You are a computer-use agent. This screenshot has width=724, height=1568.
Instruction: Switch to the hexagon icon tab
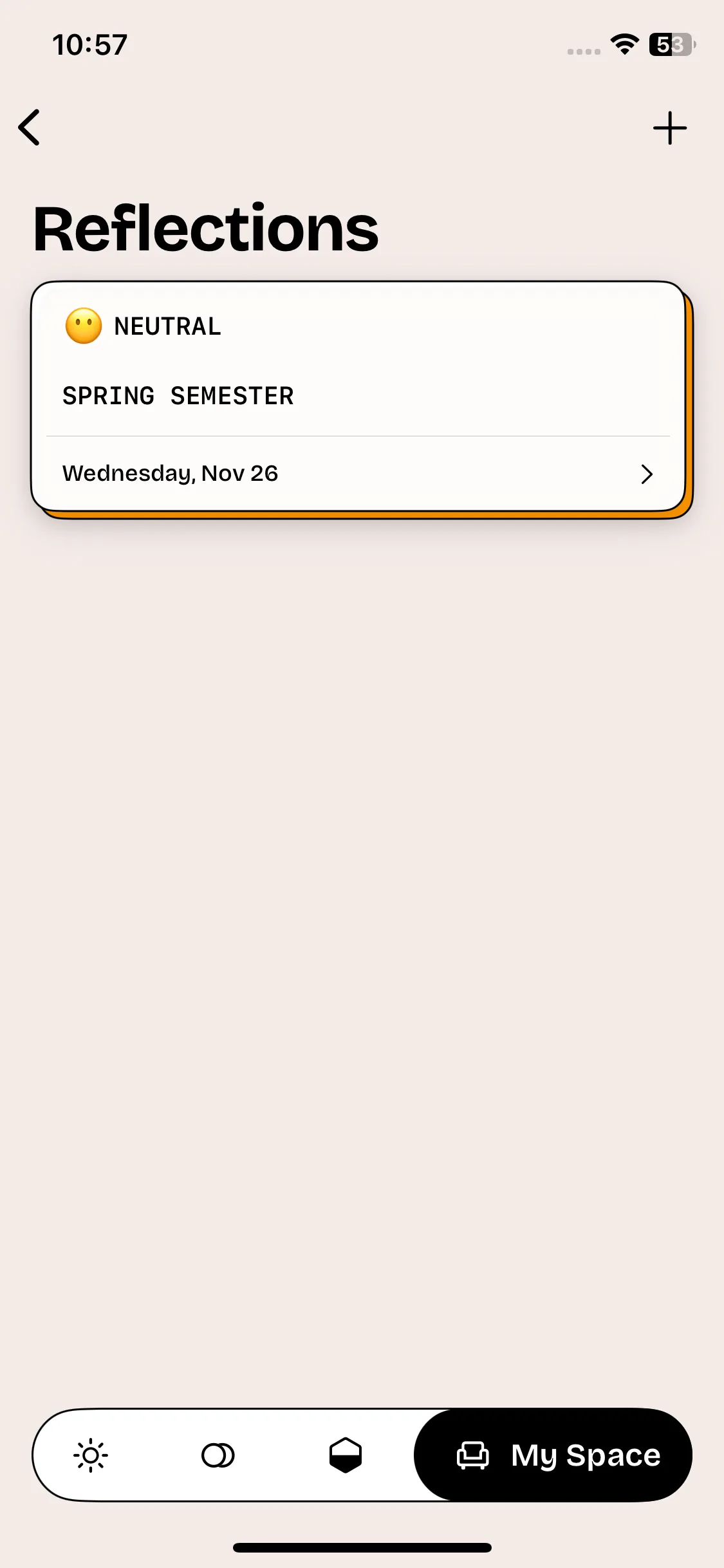click(x=345, y=1455)
